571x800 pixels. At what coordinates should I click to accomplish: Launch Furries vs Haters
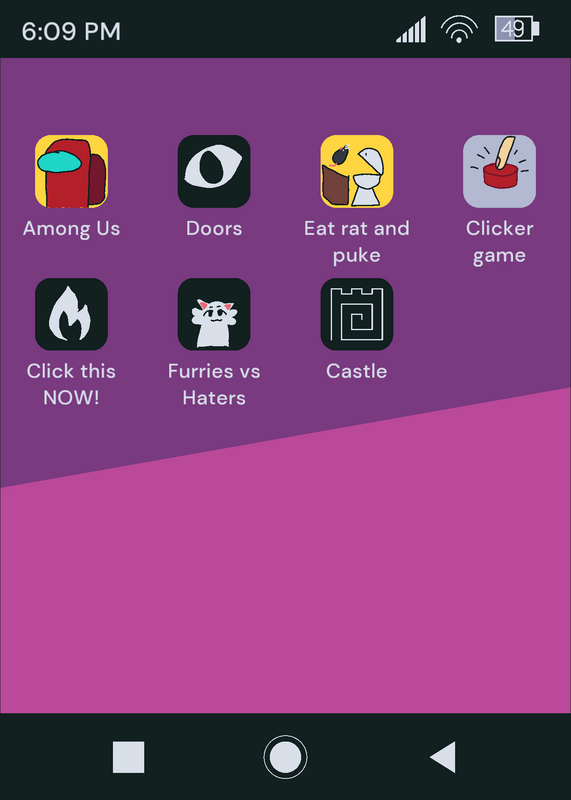click(x=214, y=314)
